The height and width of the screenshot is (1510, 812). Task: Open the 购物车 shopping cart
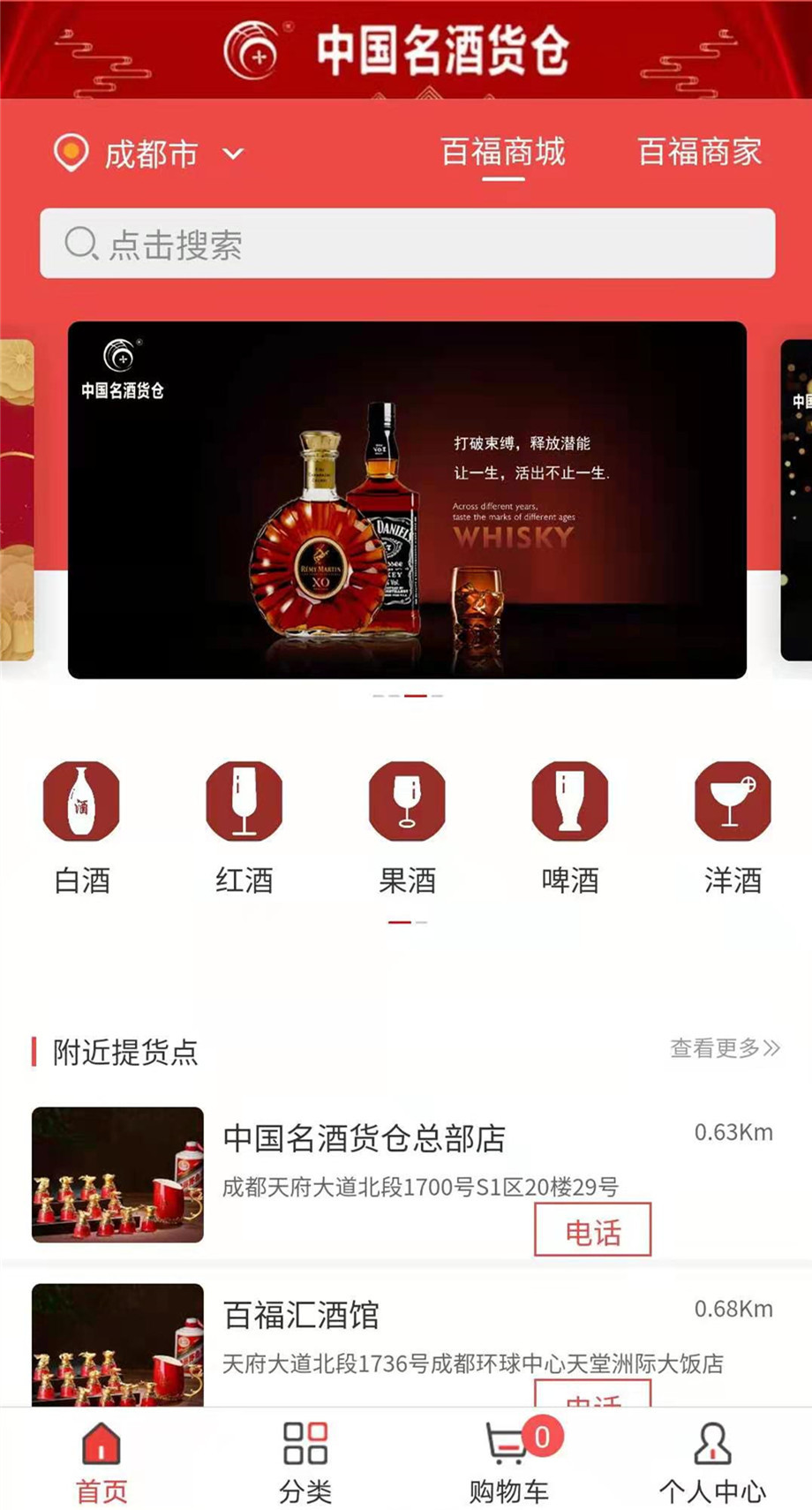click(509, 1461)
